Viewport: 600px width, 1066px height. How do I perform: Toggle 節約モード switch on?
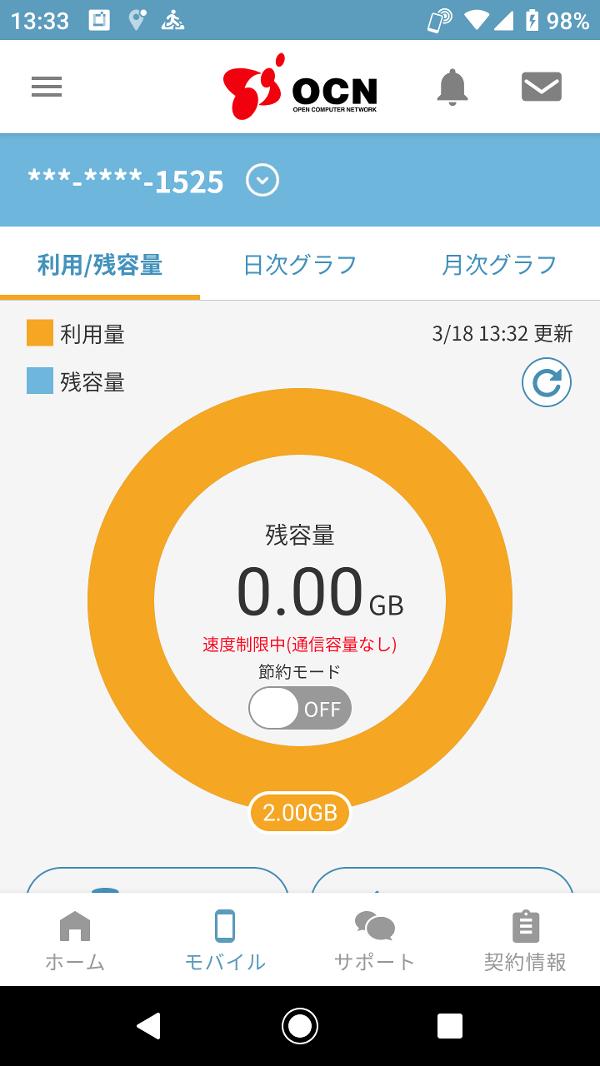300,709
